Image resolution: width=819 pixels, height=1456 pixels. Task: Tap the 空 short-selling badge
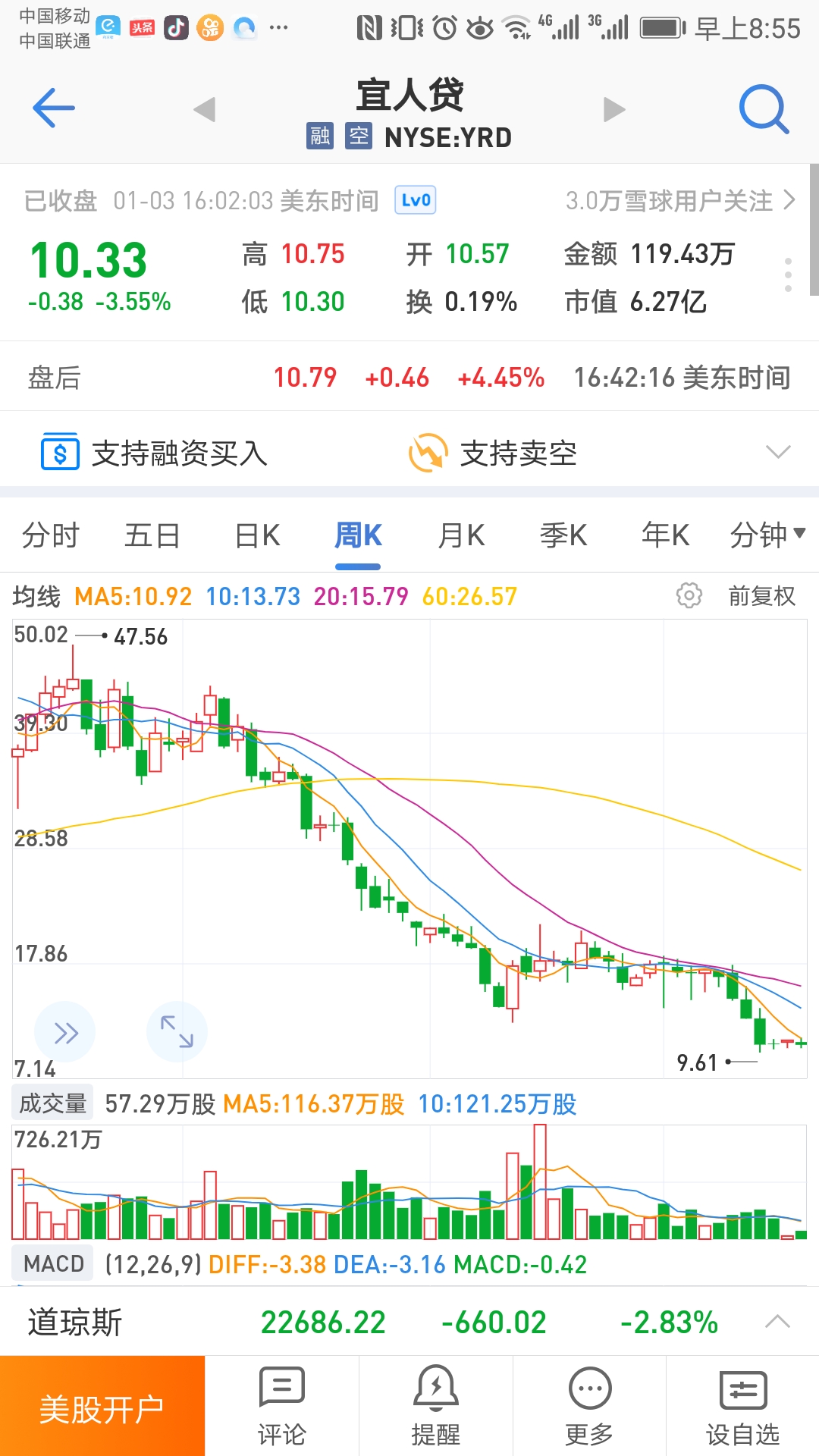coord(357,137)
